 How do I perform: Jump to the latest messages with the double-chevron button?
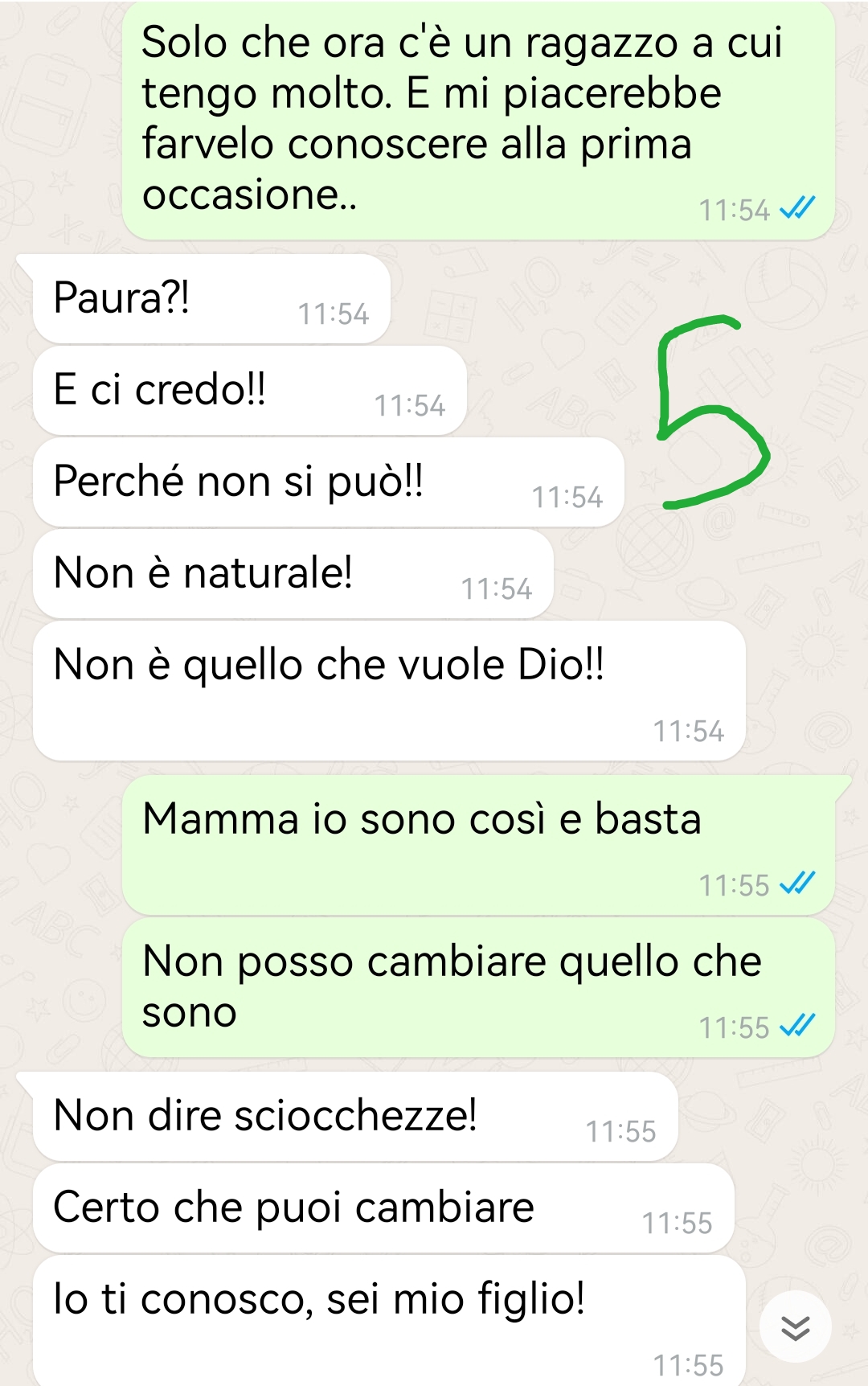(795, 1327)
